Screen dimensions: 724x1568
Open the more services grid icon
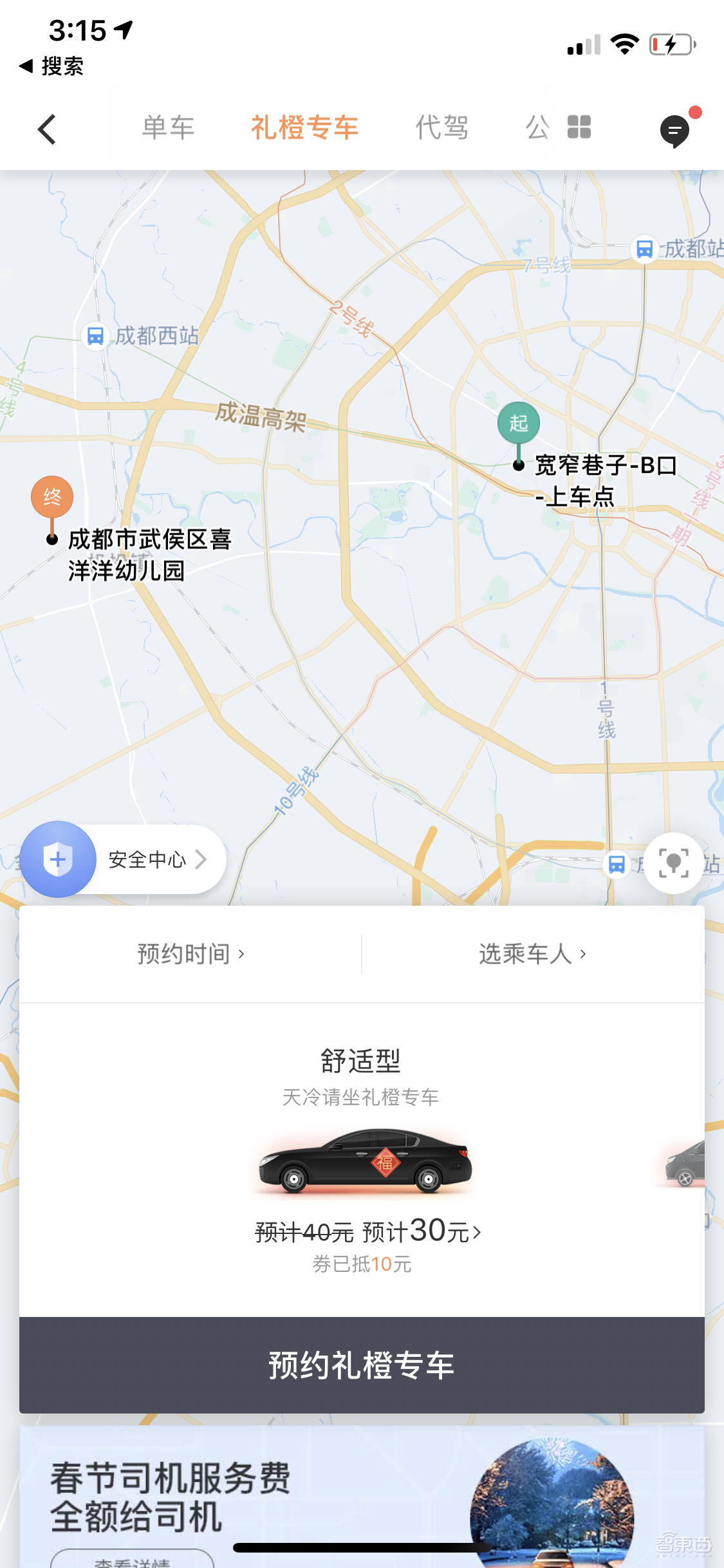pos(578,129)
